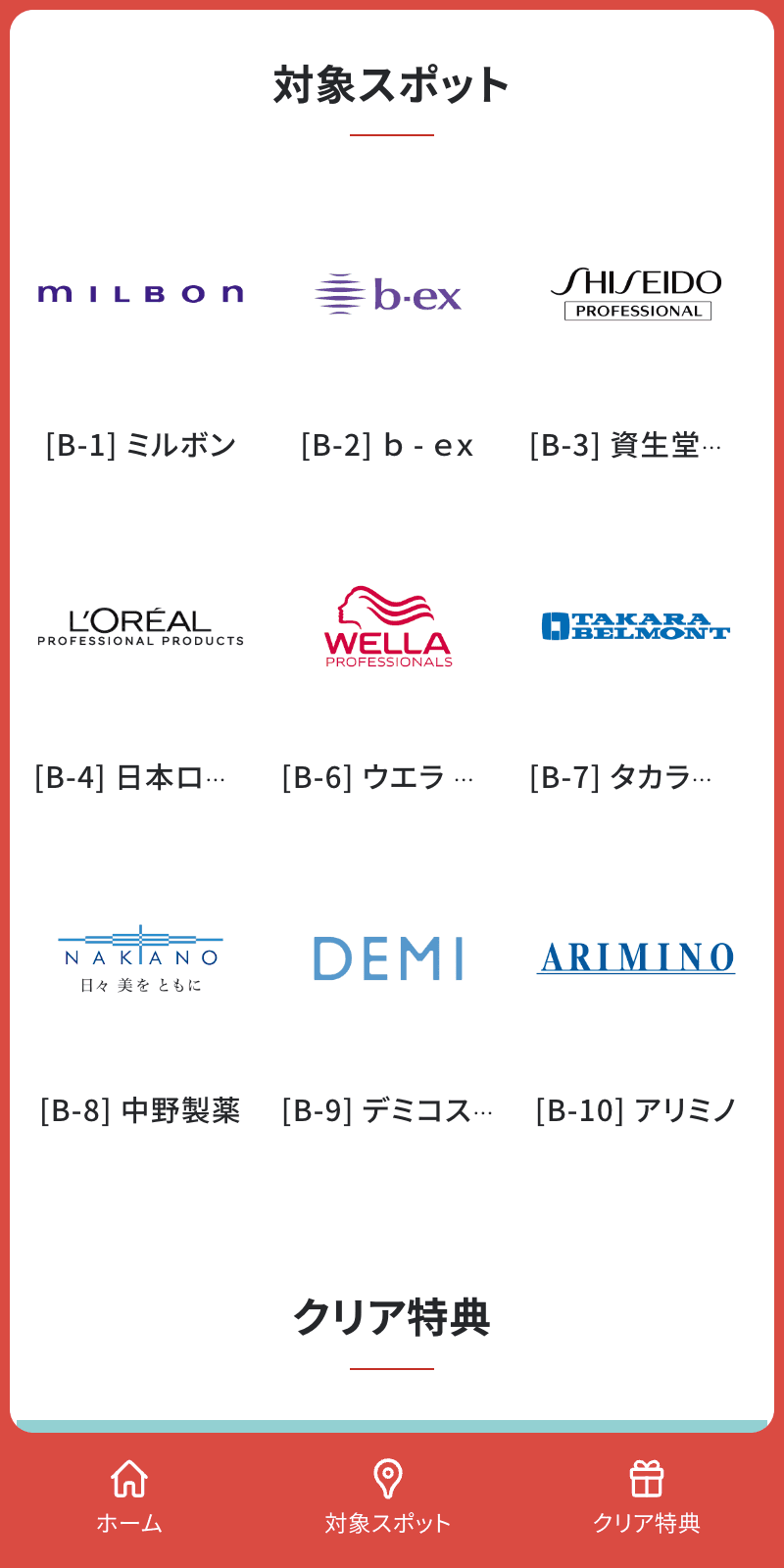Switch to the ホーム navigation tab
Image resolution: width=784 pixels, height=1568 pixels.
pos(130,1494)
